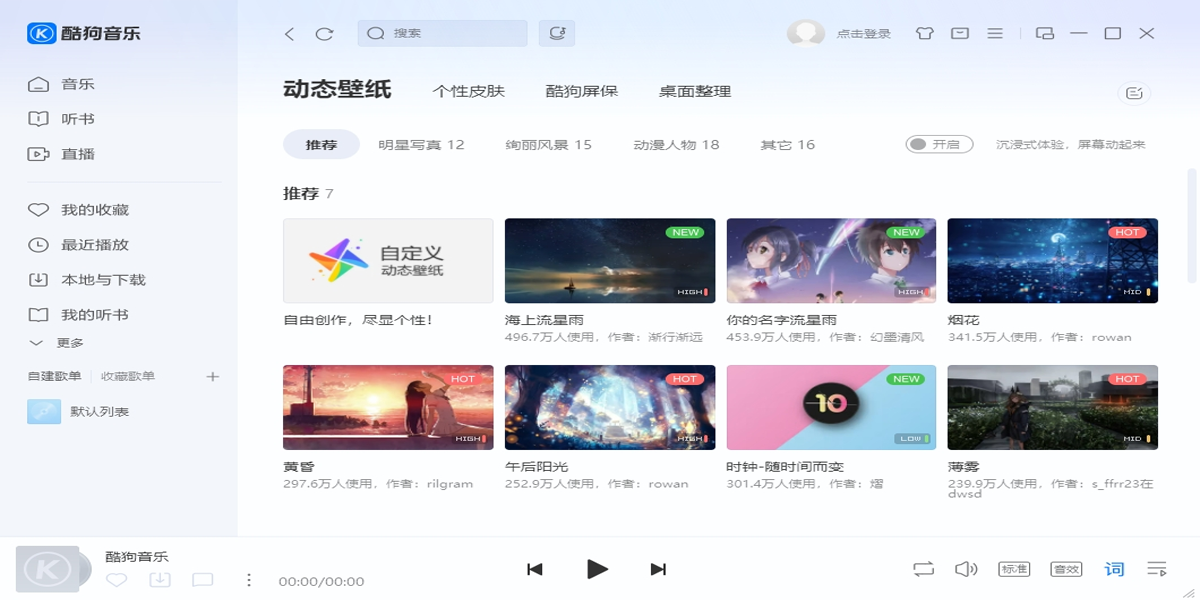This screenshot has height=600, width=1200.
Task: Go back to the previous page
Action: click(289, 34)
